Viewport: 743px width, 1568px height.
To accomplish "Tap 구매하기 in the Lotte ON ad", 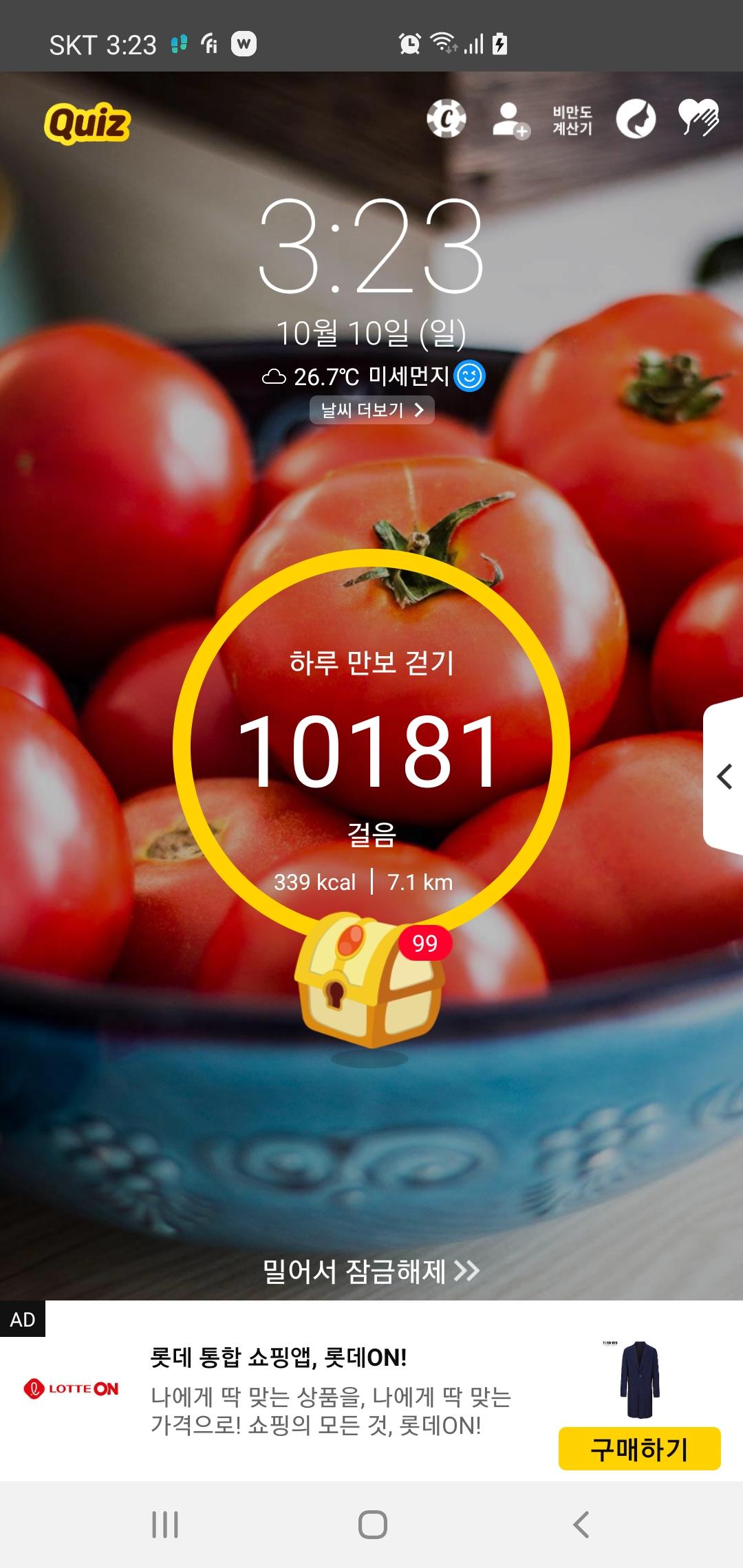I will (639, 1449).
